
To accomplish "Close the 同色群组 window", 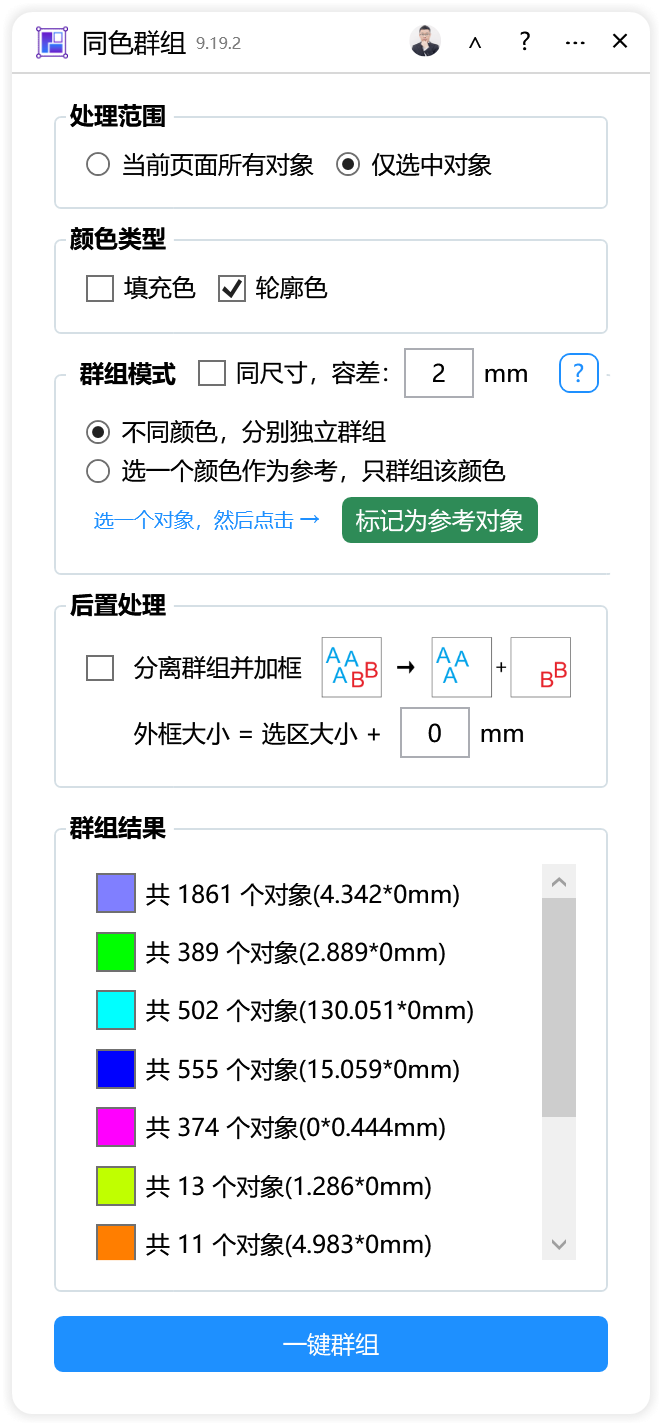I will click(x=620, y=41).
